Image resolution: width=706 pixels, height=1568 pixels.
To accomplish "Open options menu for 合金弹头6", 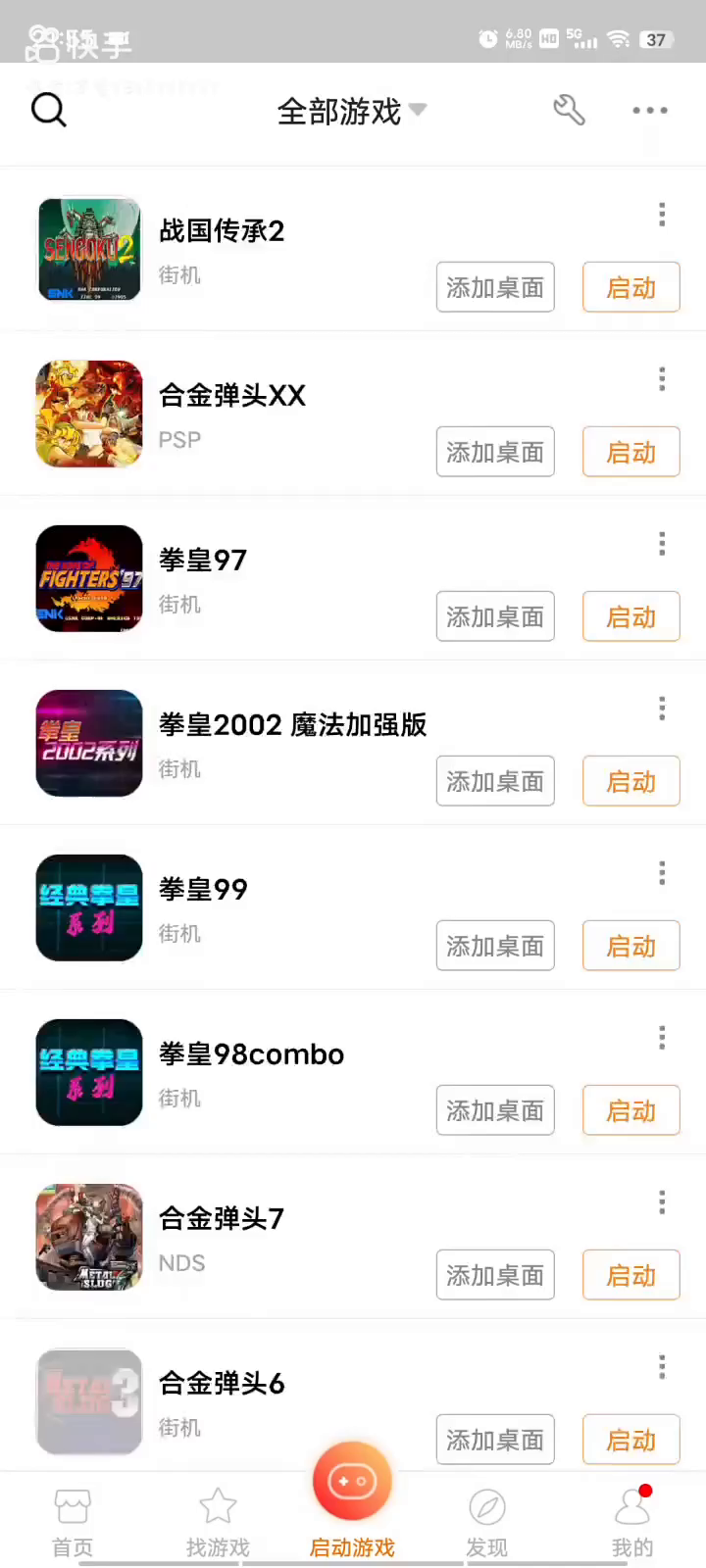I will pyautogui.click(x=662, y=1367).
